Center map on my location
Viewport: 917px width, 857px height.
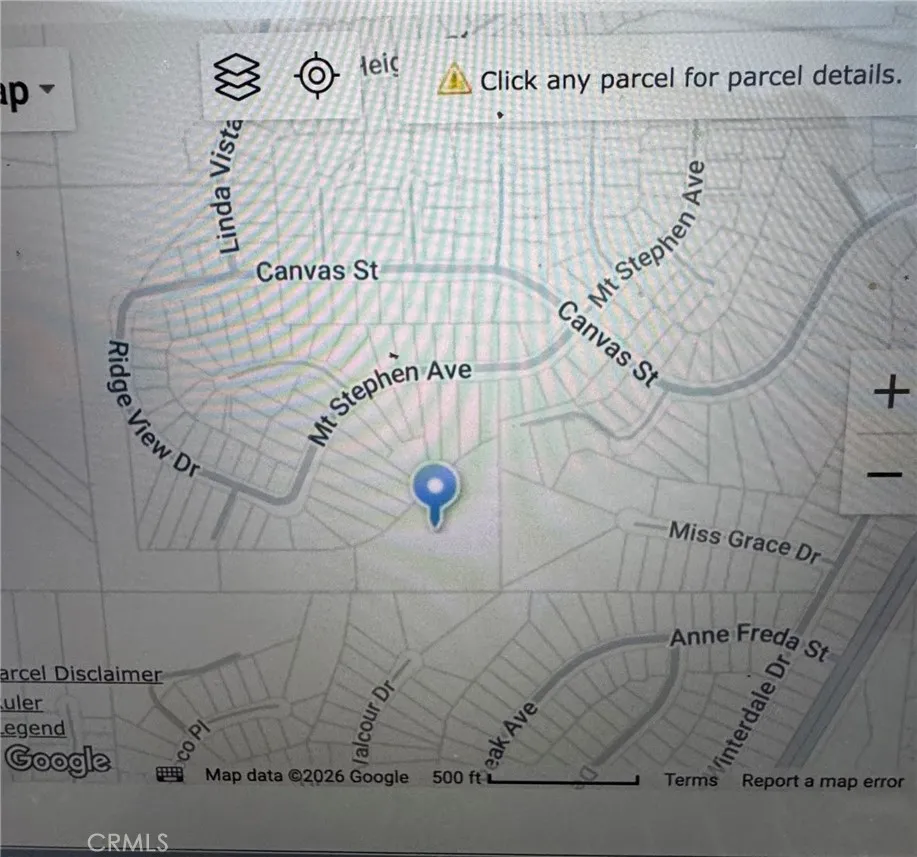point(316,75)
